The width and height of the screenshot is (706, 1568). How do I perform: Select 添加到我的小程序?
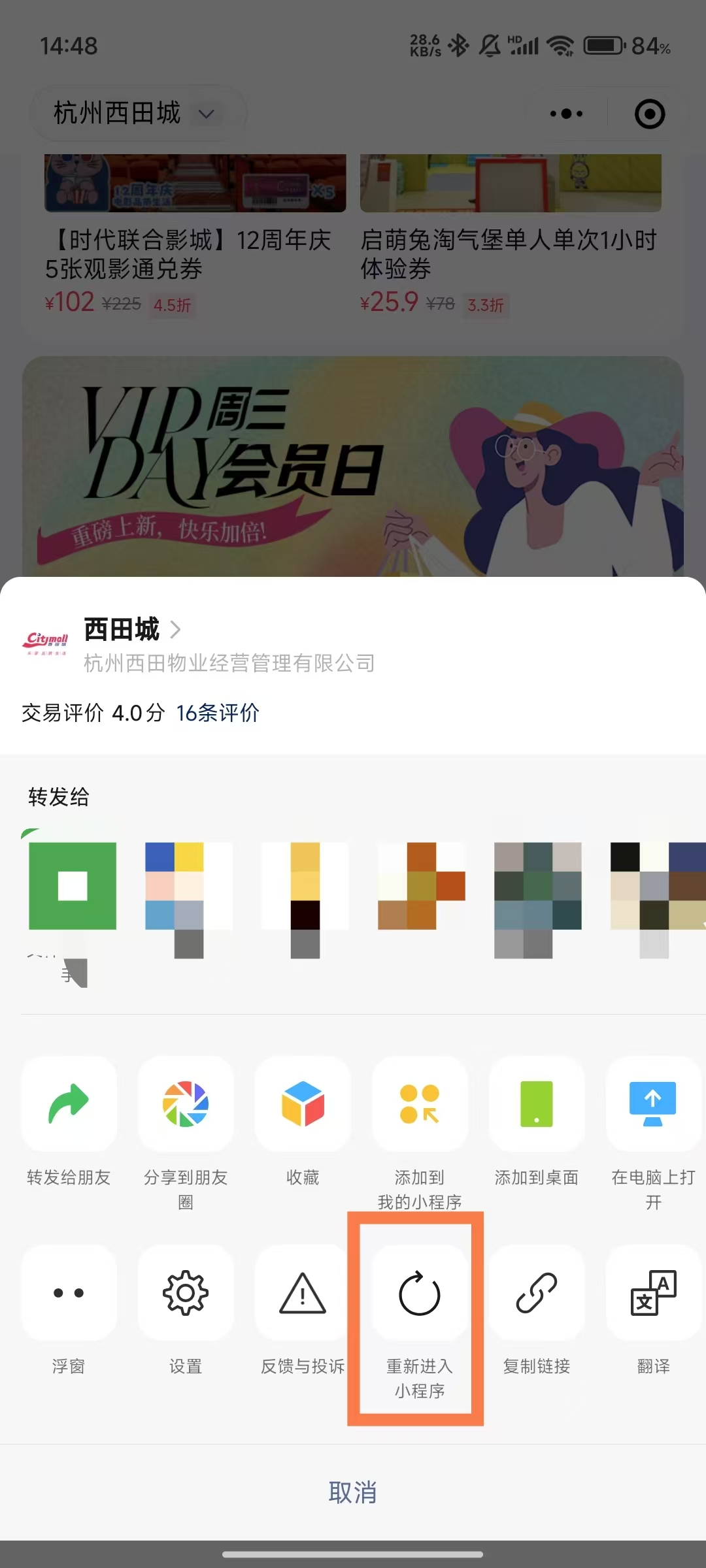click(x=420, y=1104)
